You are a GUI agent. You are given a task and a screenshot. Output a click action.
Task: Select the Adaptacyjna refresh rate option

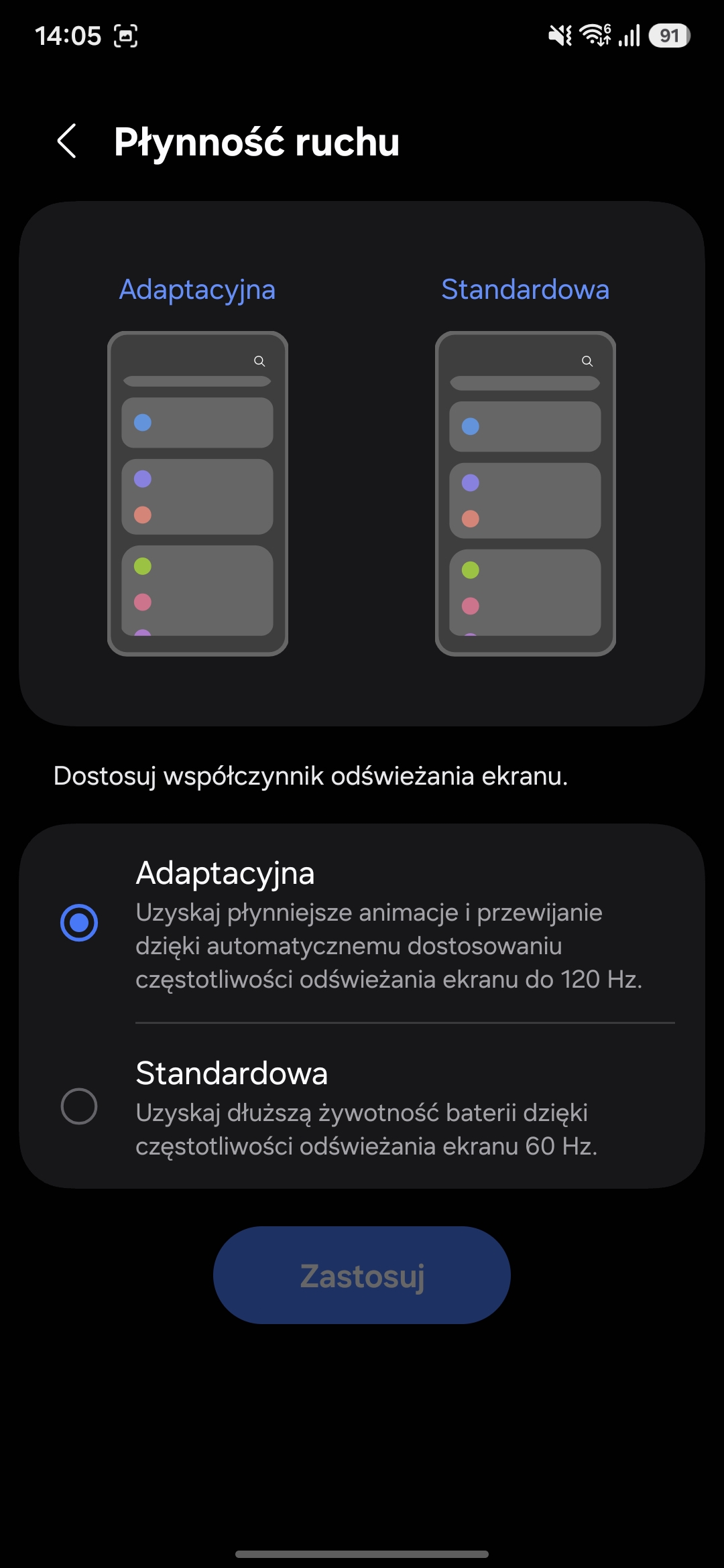click(x=79, y=923)
